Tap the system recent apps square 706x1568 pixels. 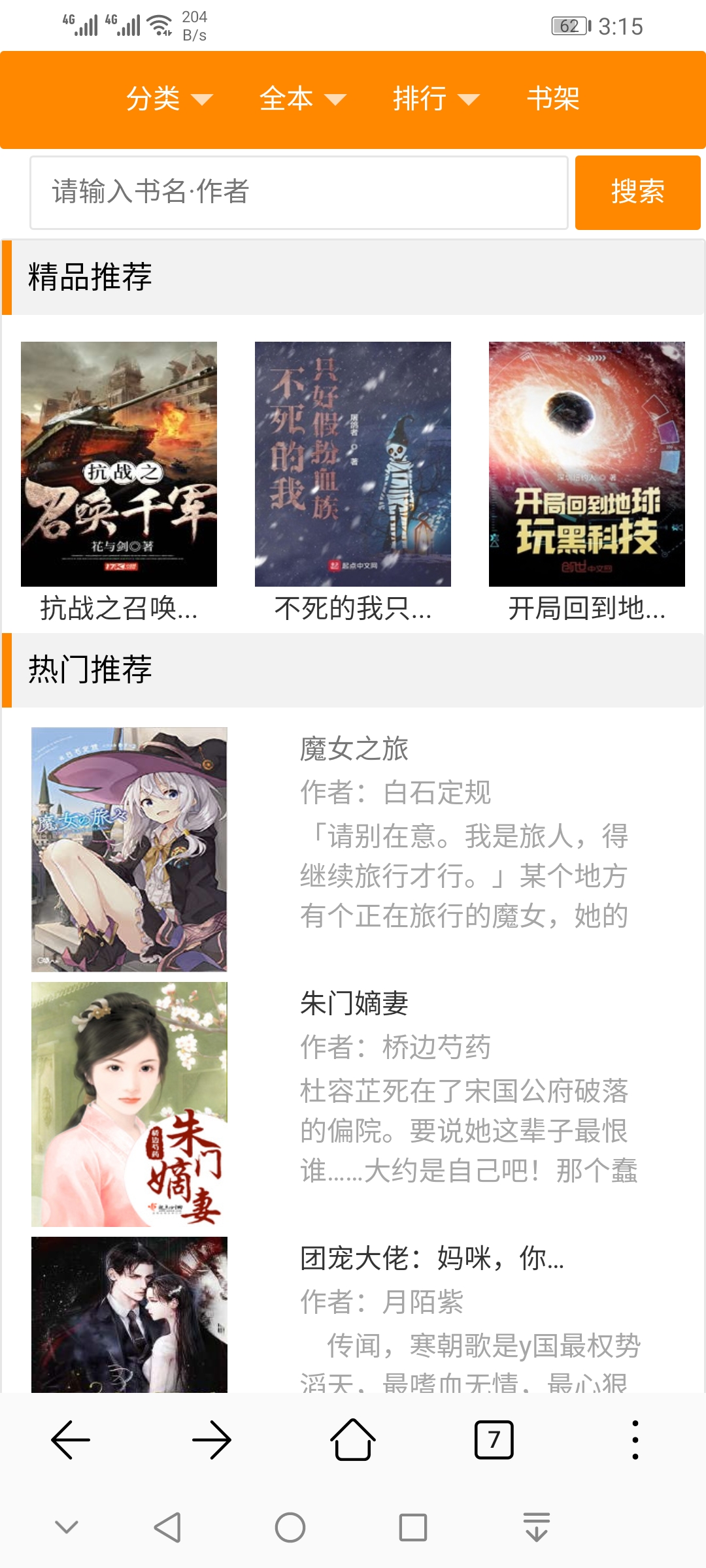pyautogui.click(x=413, y=1527)
